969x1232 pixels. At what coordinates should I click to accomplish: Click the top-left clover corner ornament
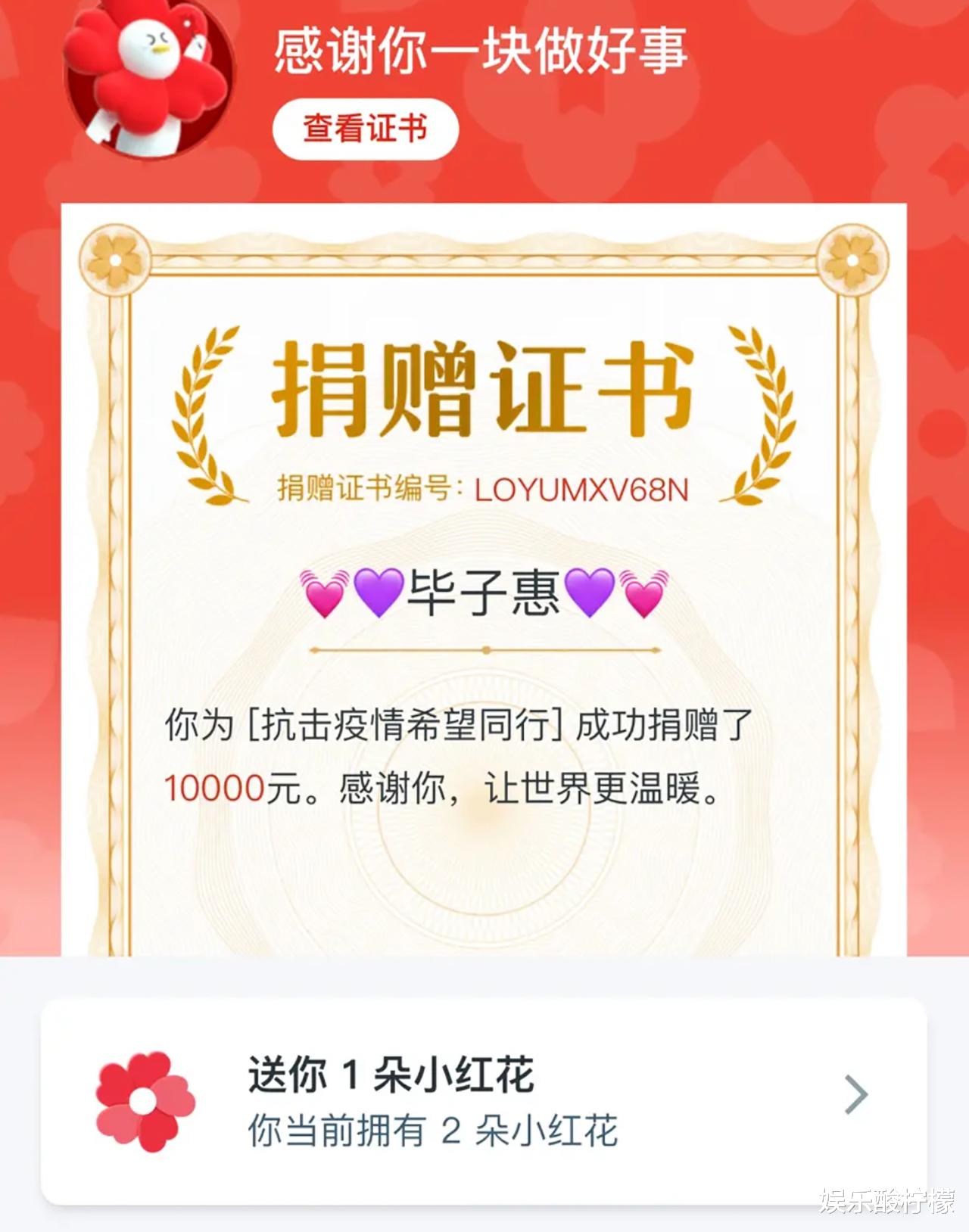pos(115,260)
